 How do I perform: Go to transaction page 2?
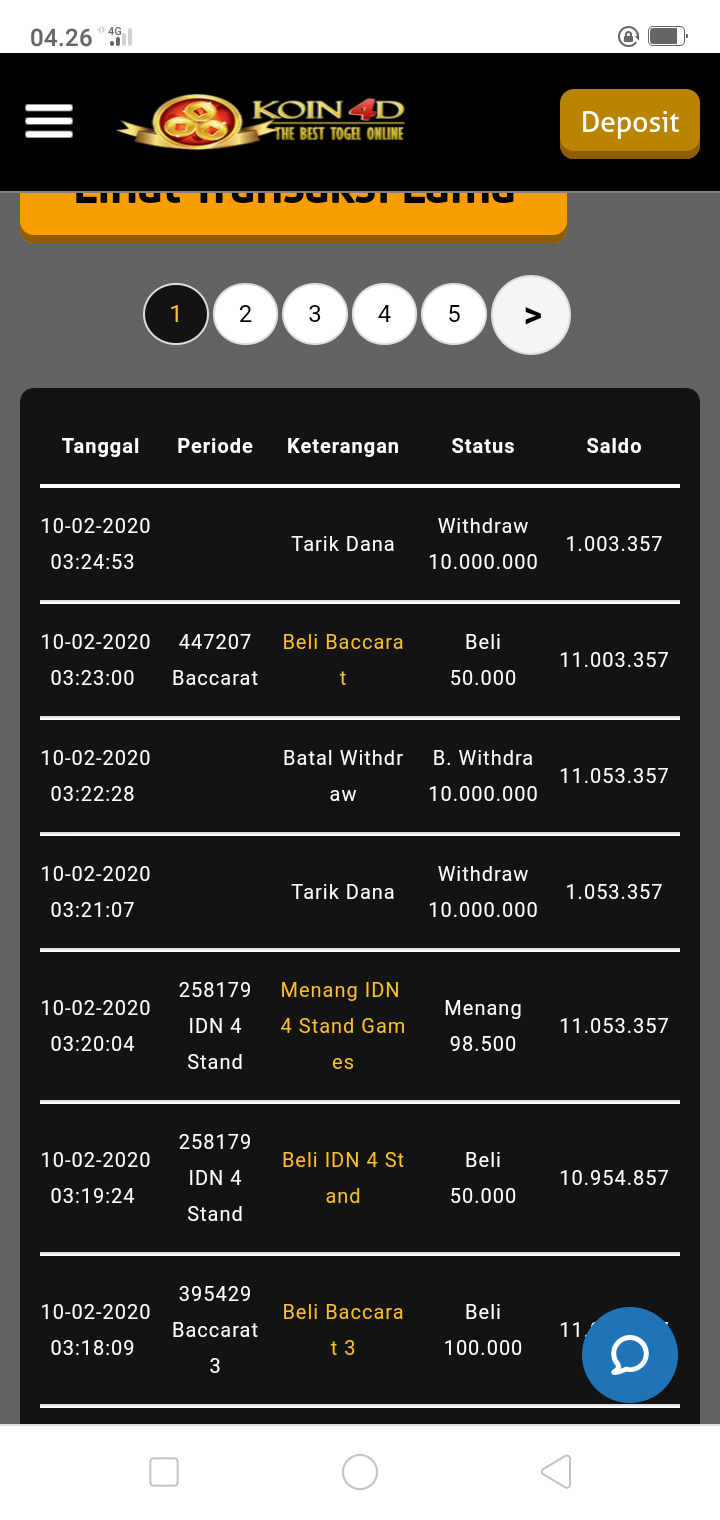245,314
